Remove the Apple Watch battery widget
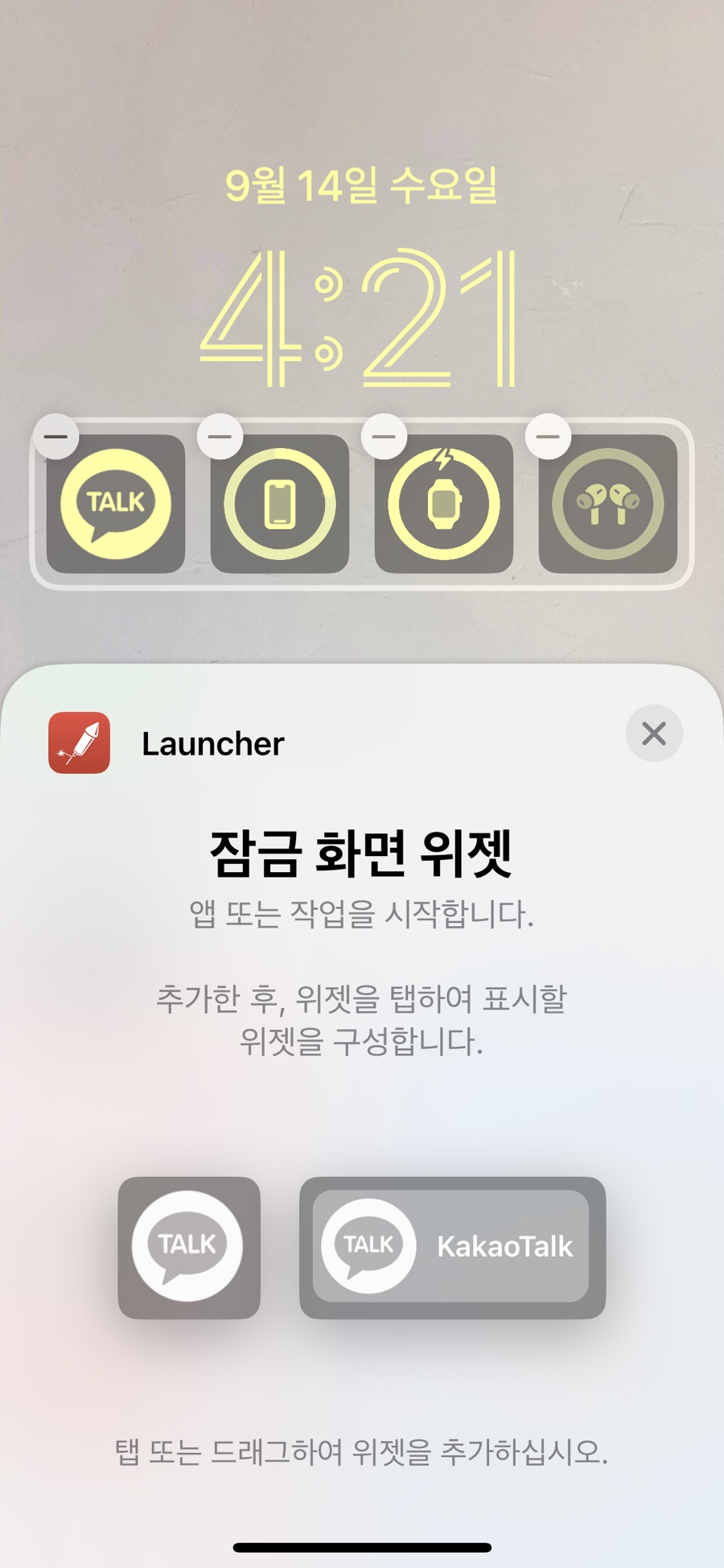This screenshot has width=724, height=1568. point(384,437)
